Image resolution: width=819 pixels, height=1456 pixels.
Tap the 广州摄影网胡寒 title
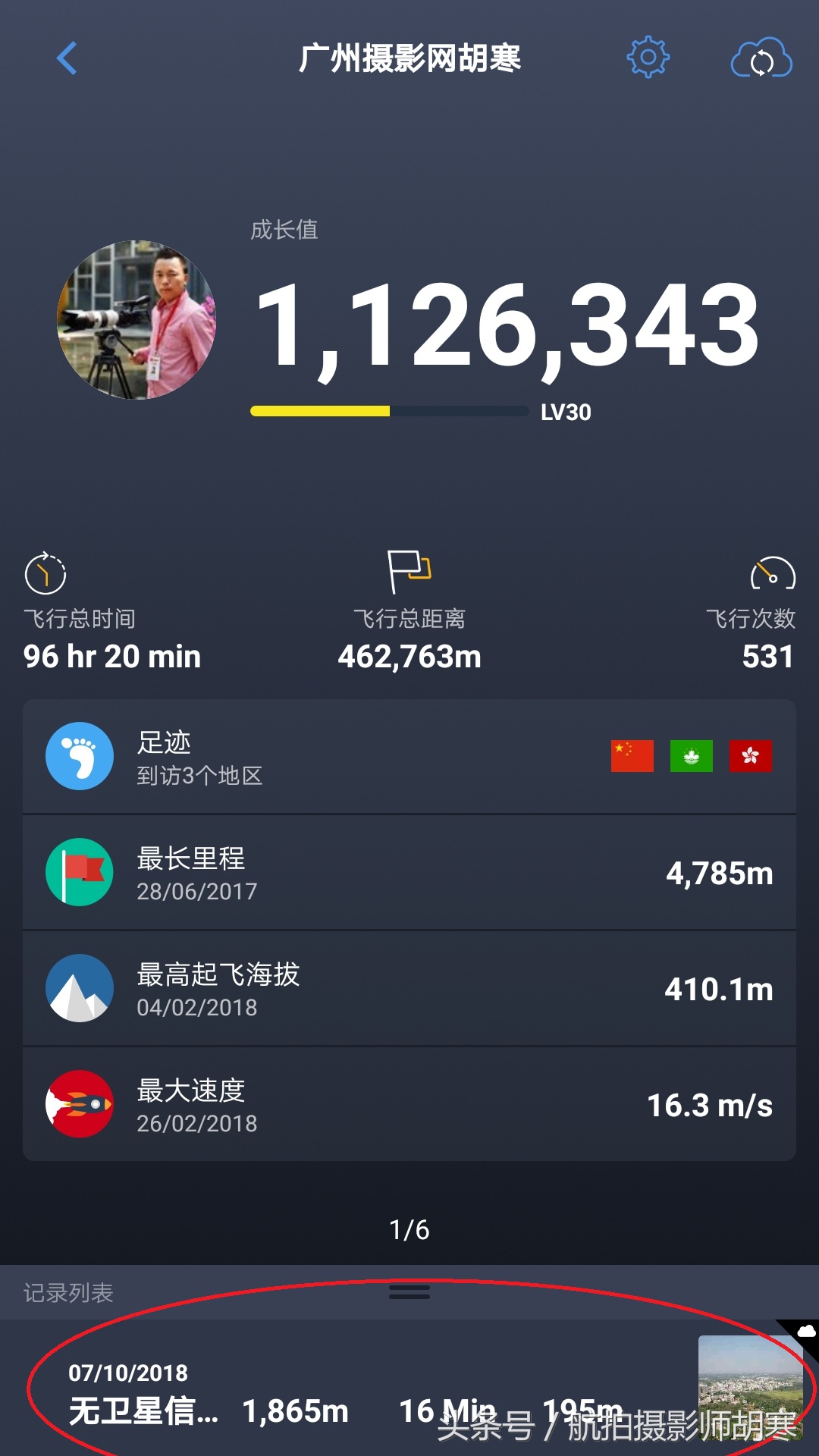pos(409,61)
